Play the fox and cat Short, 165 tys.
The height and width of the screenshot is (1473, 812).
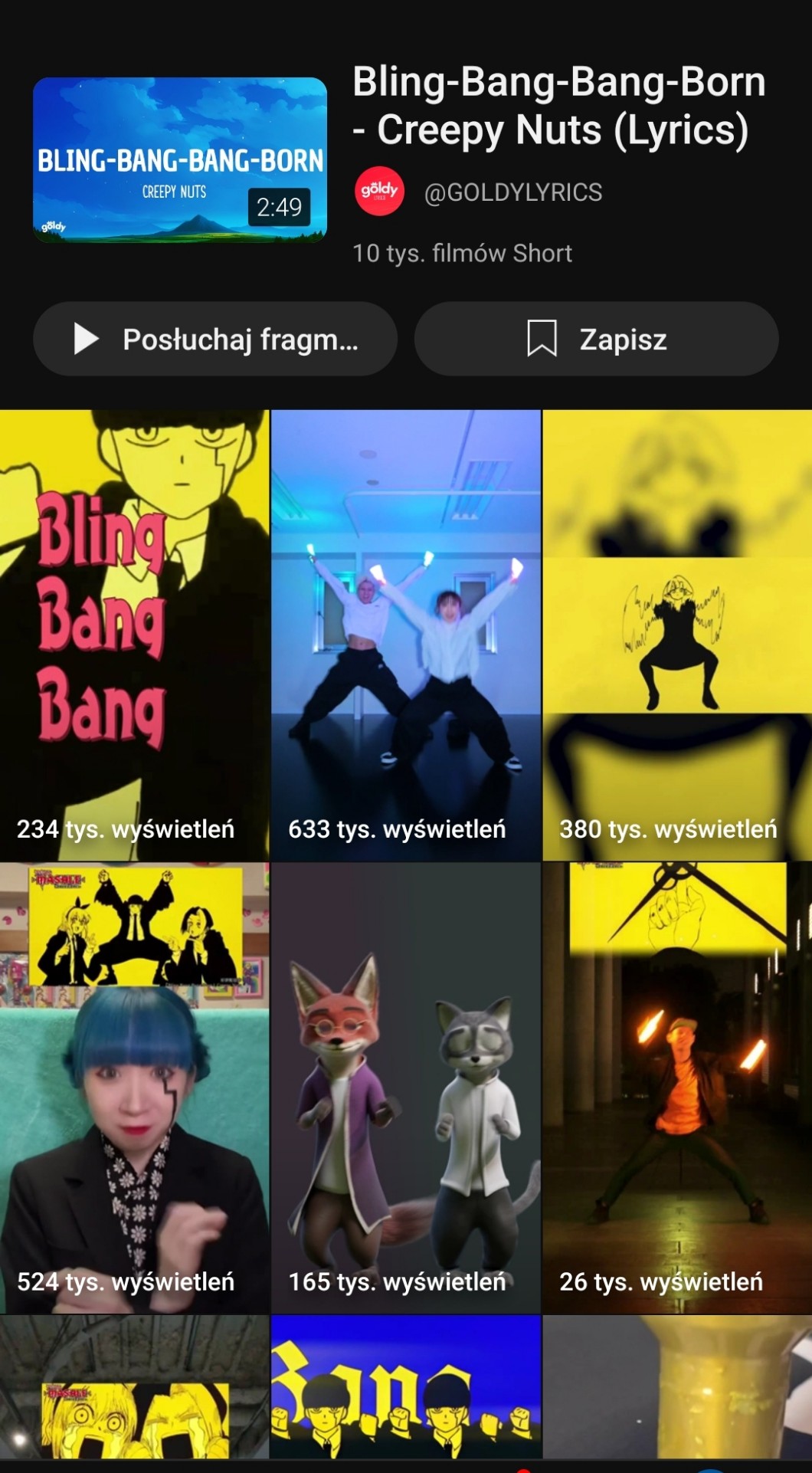tap(406, 1087)
